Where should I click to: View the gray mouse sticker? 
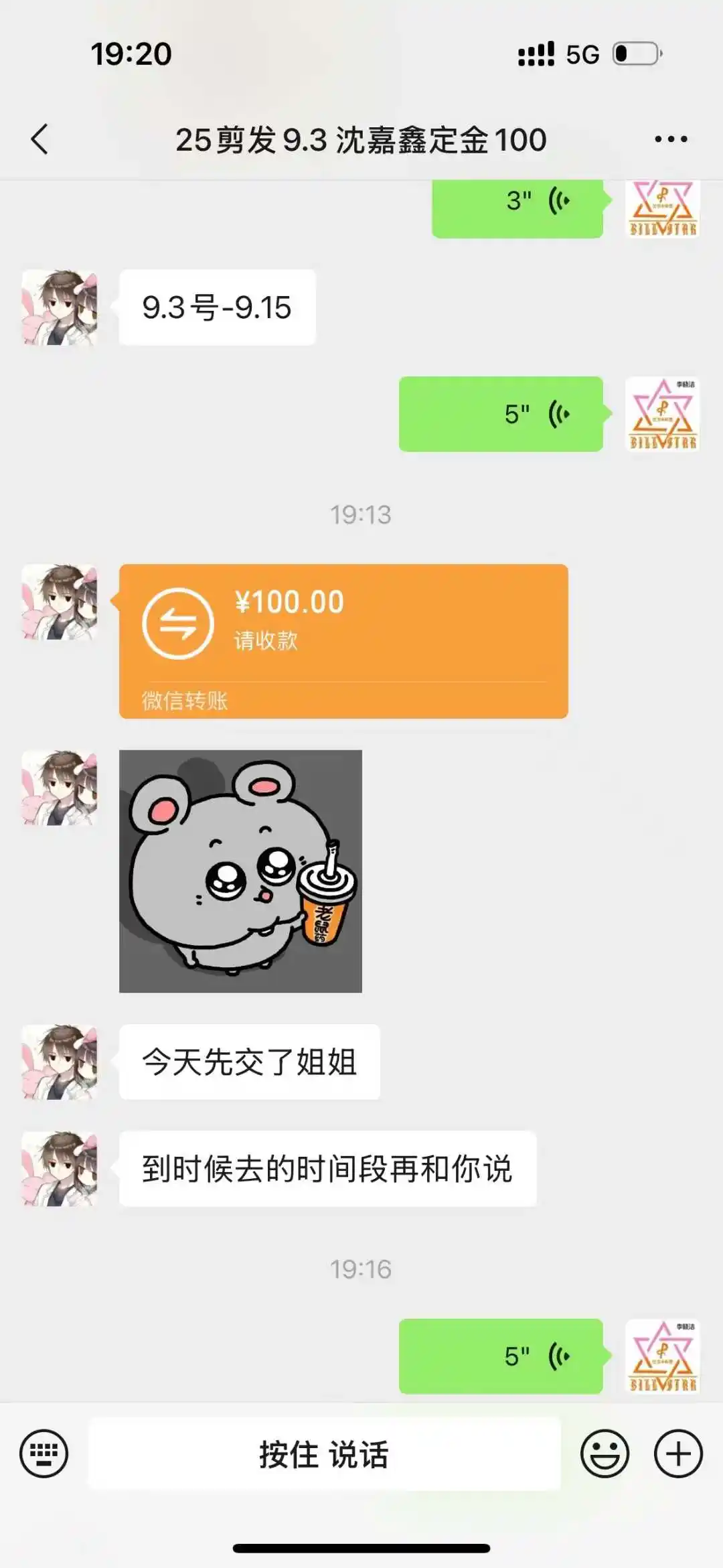240,871
